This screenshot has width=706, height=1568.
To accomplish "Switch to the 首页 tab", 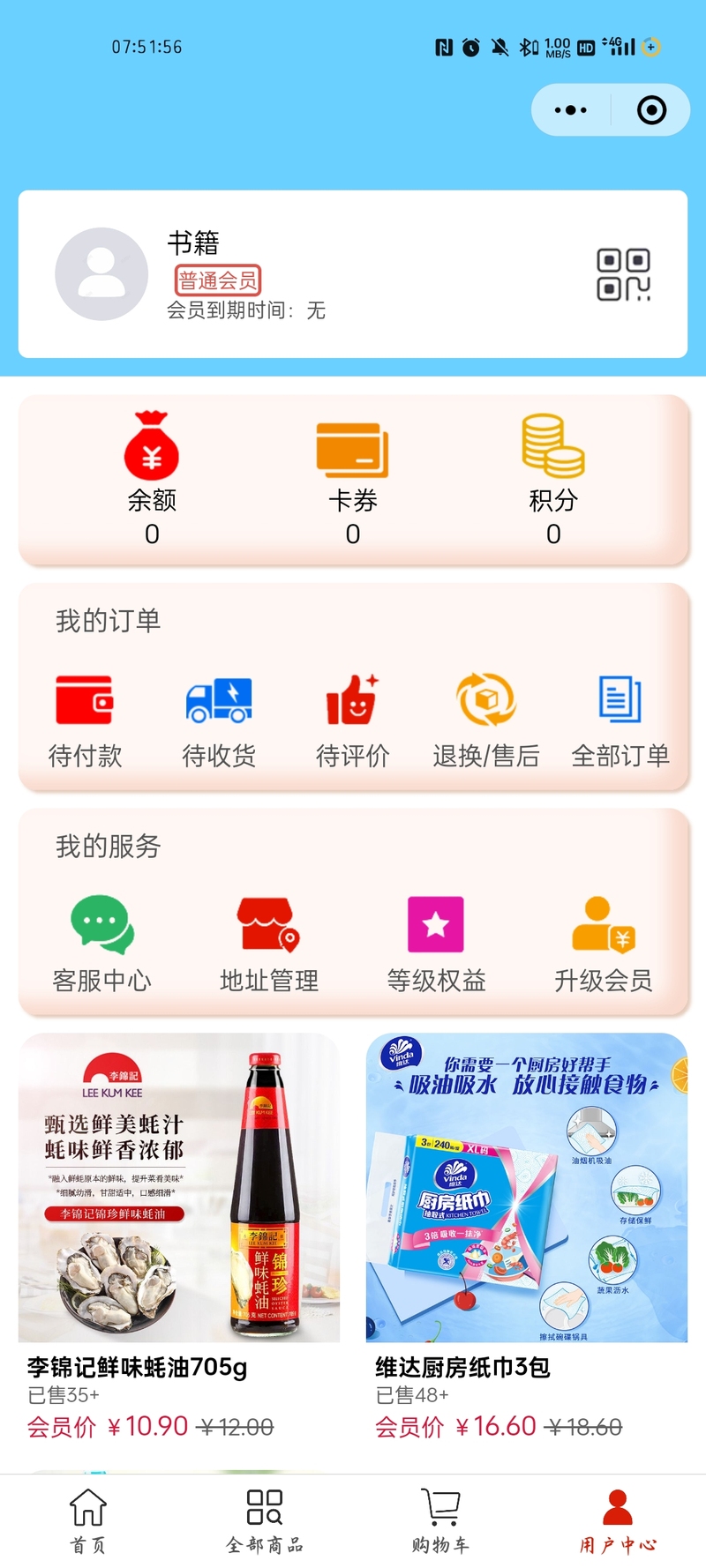I will click(88, 1520).
